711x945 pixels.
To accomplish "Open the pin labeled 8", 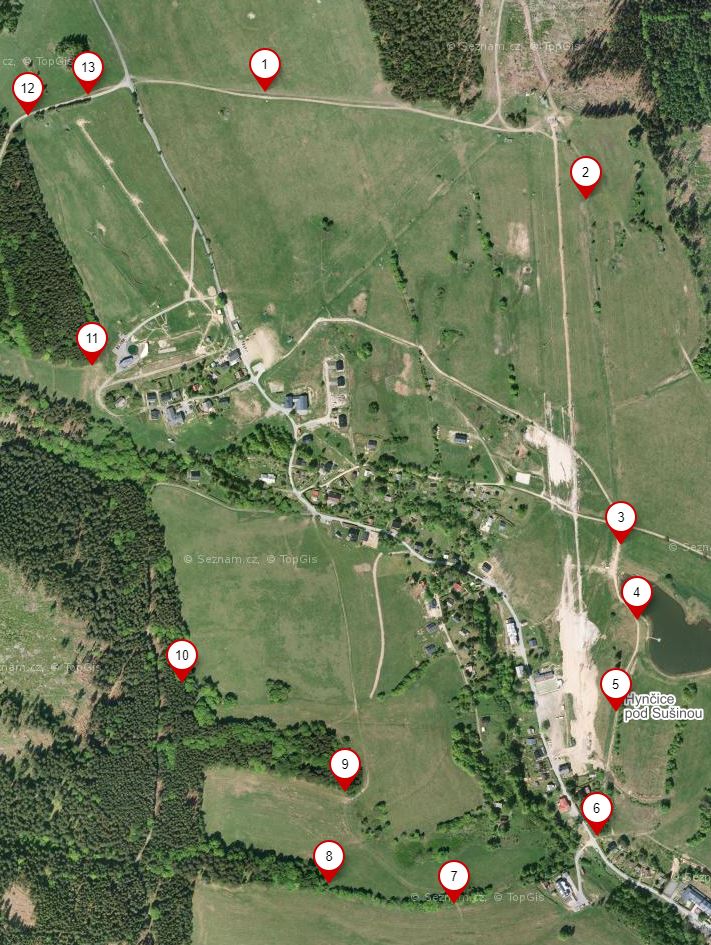I will (328, 858).
